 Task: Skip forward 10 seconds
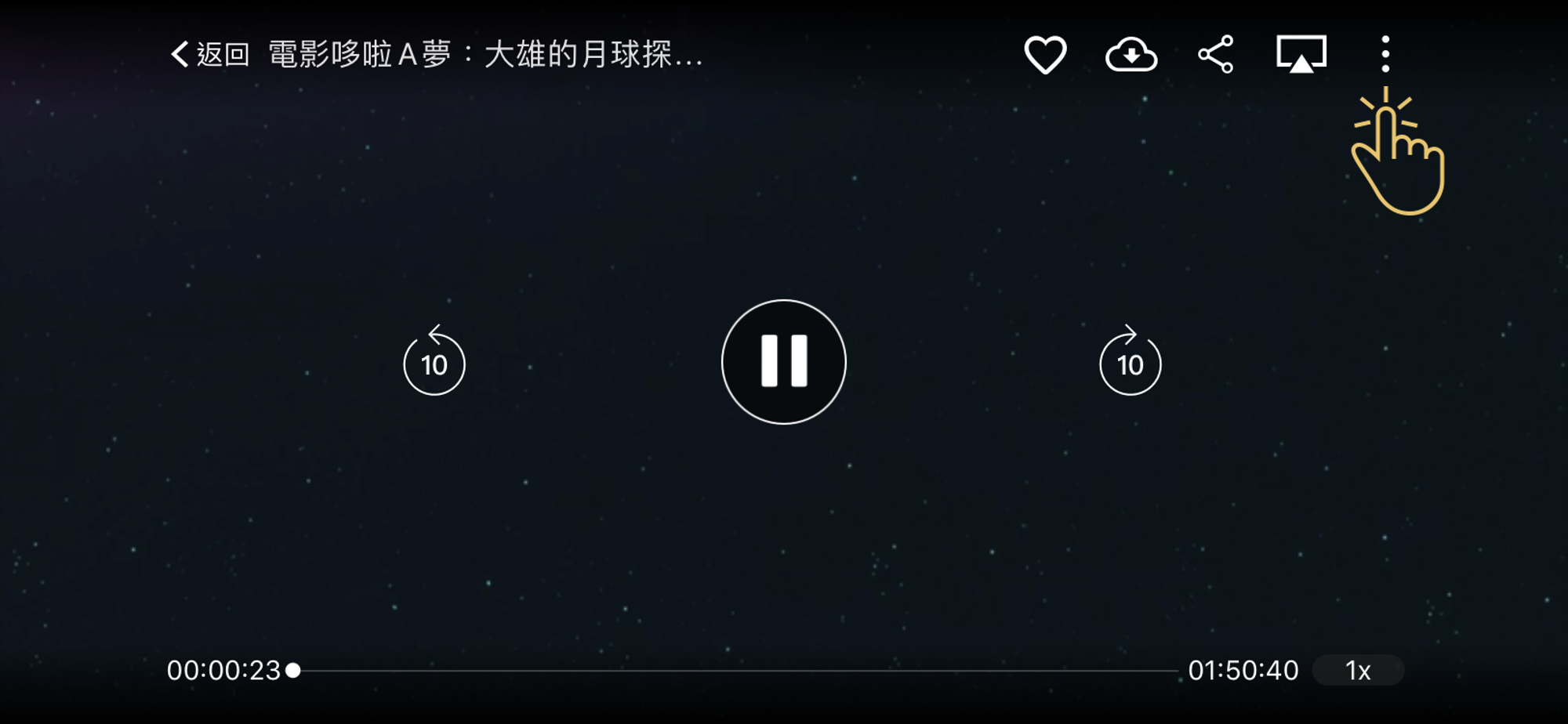1130,362
